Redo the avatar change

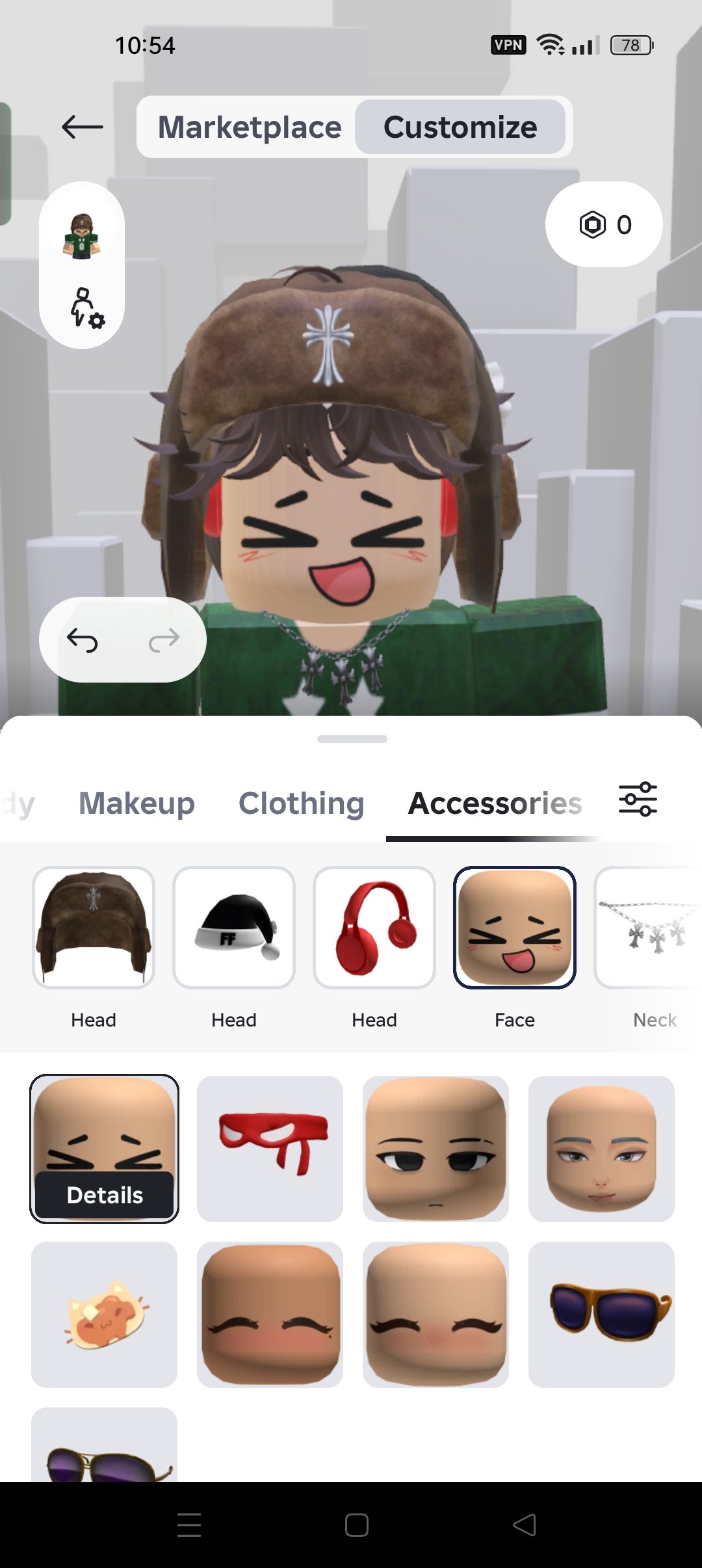click(164, 640)
